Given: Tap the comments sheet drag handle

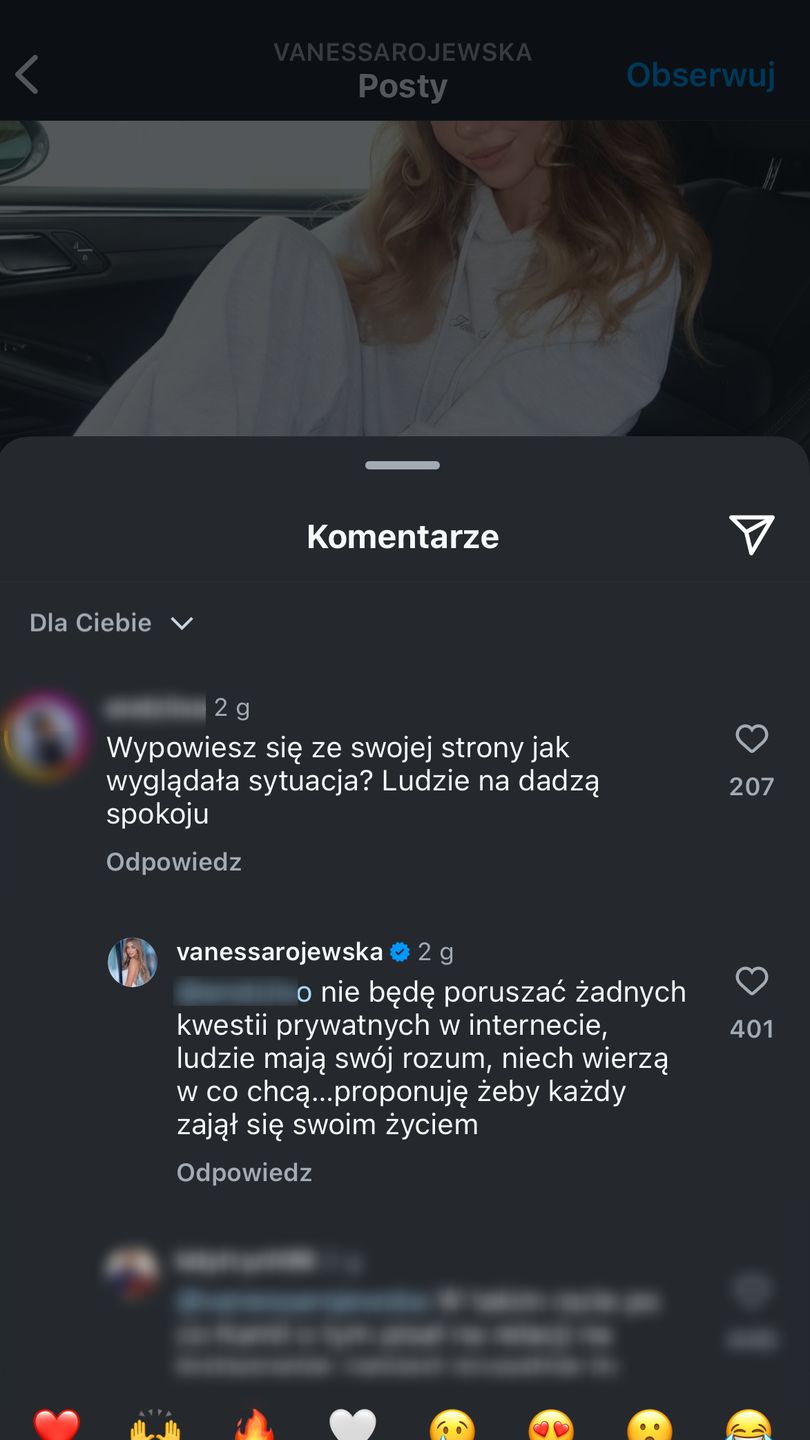Looking at the screenshot, I should 402,465.
